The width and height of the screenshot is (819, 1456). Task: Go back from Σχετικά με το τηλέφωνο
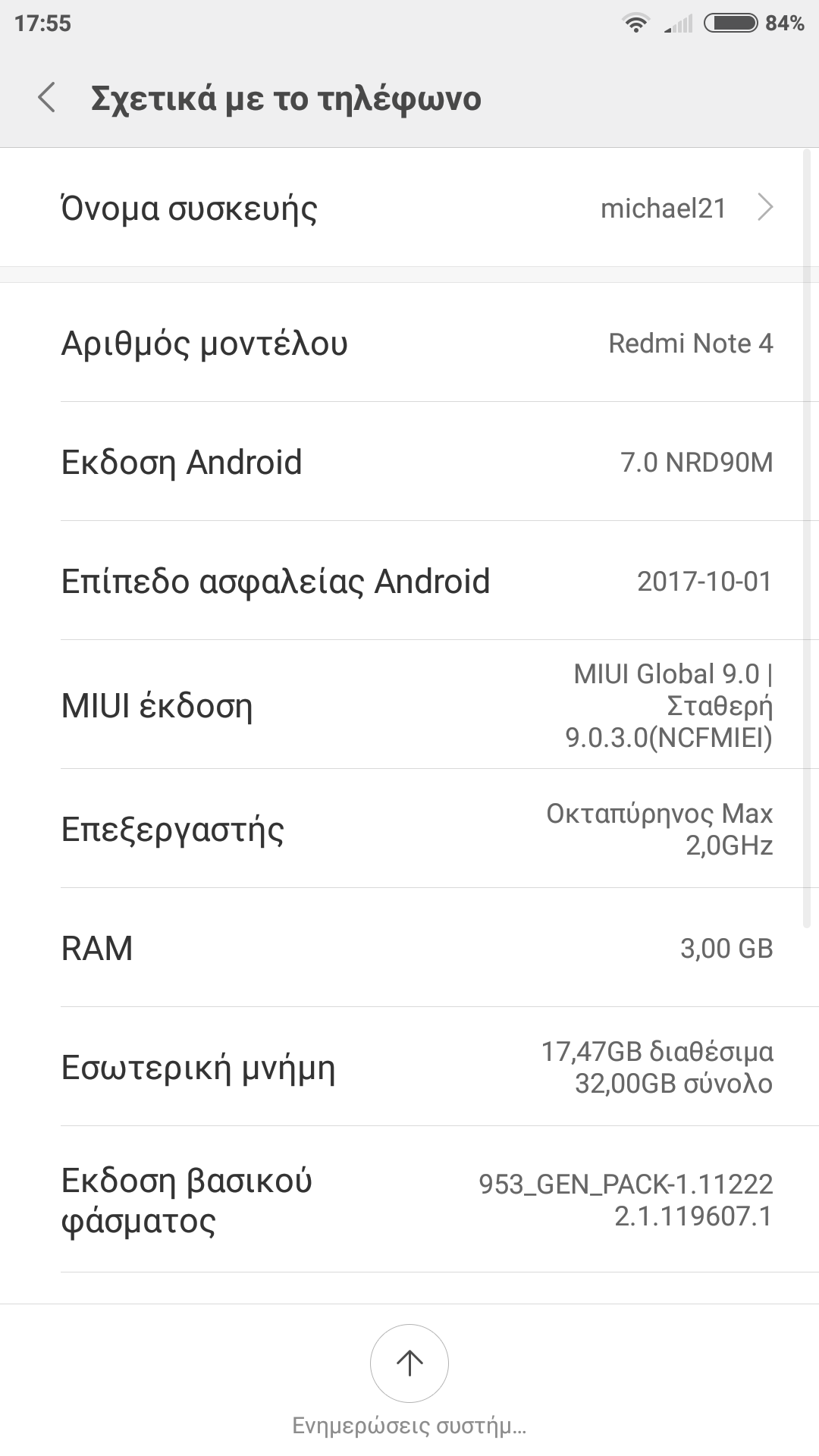pos(47,99)
